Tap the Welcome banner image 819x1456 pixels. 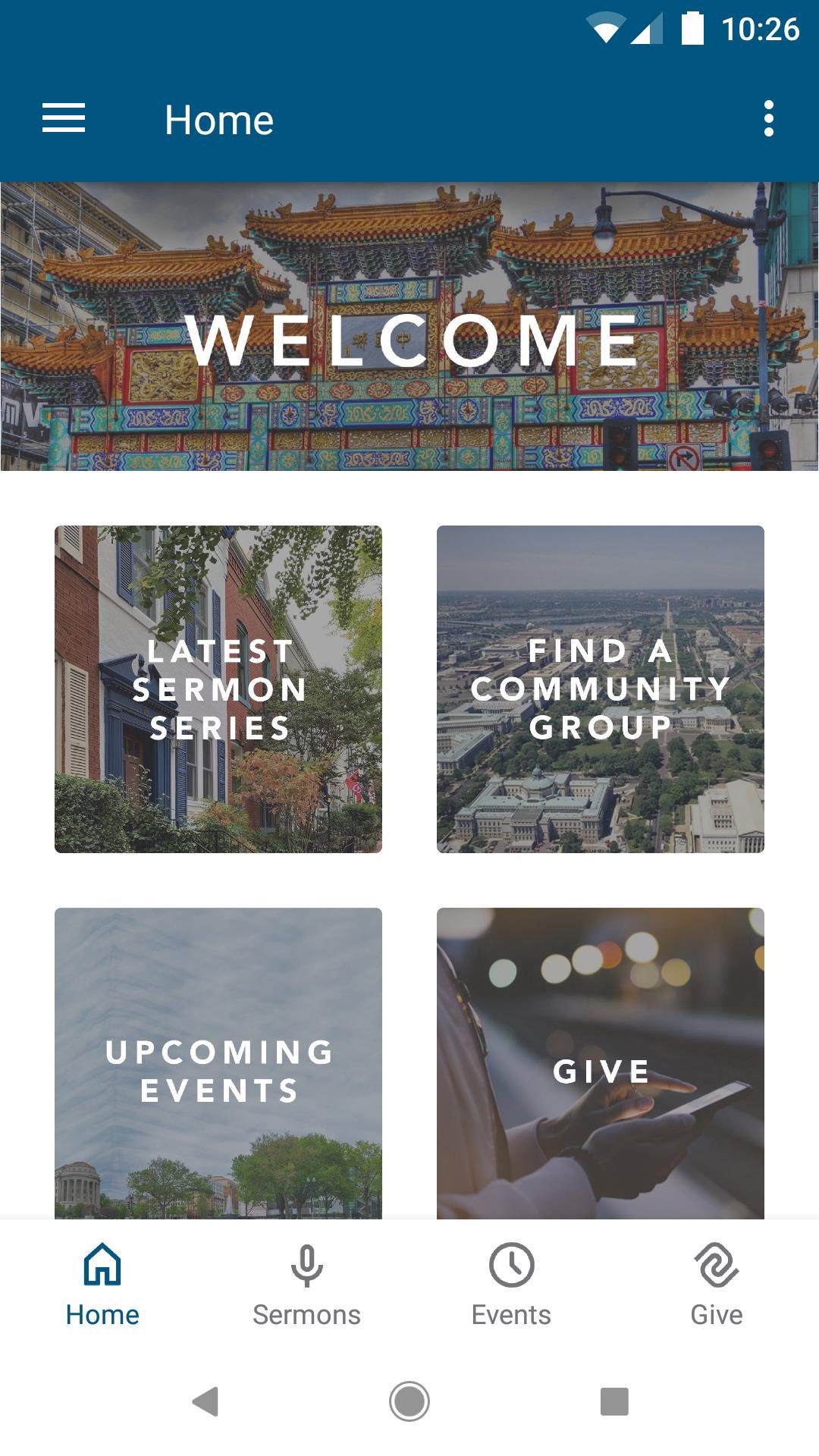click(x=409, y=326)
